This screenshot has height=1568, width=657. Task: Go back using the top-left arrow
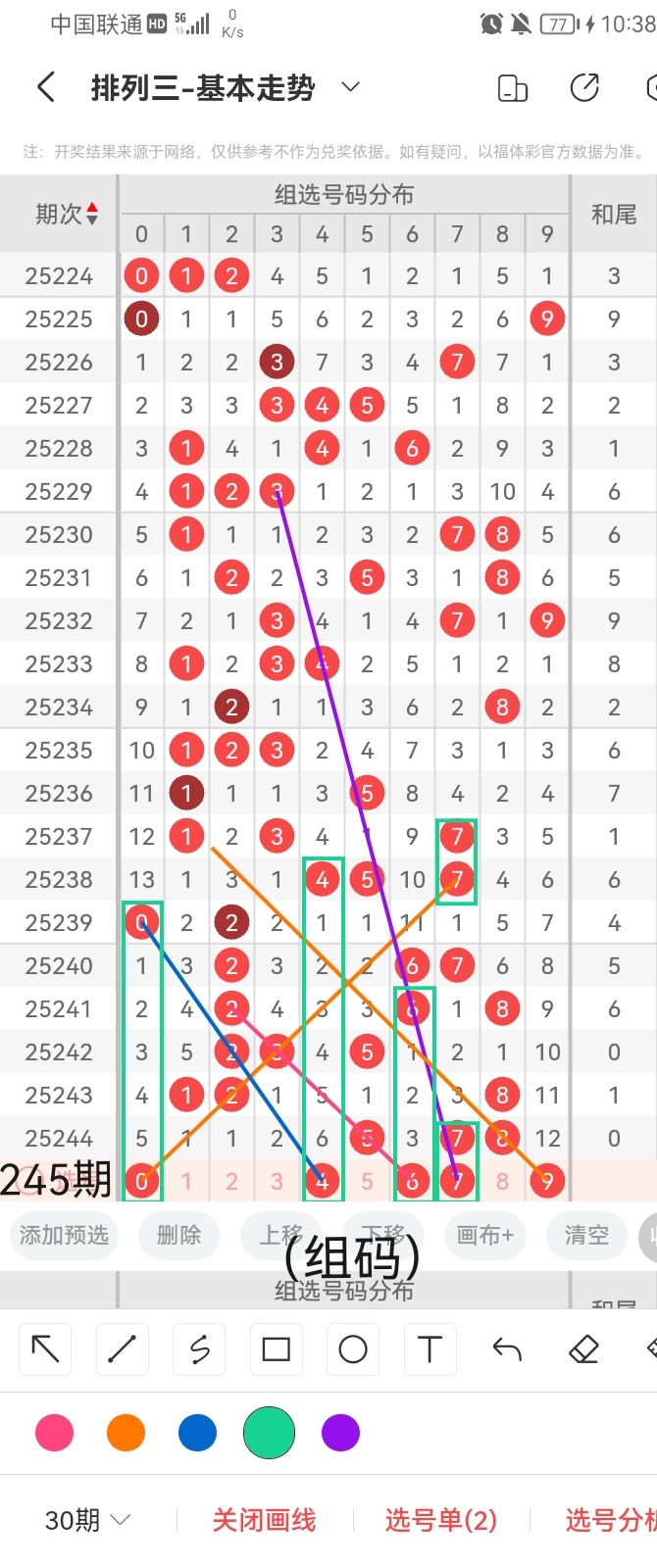coord(45,87)
